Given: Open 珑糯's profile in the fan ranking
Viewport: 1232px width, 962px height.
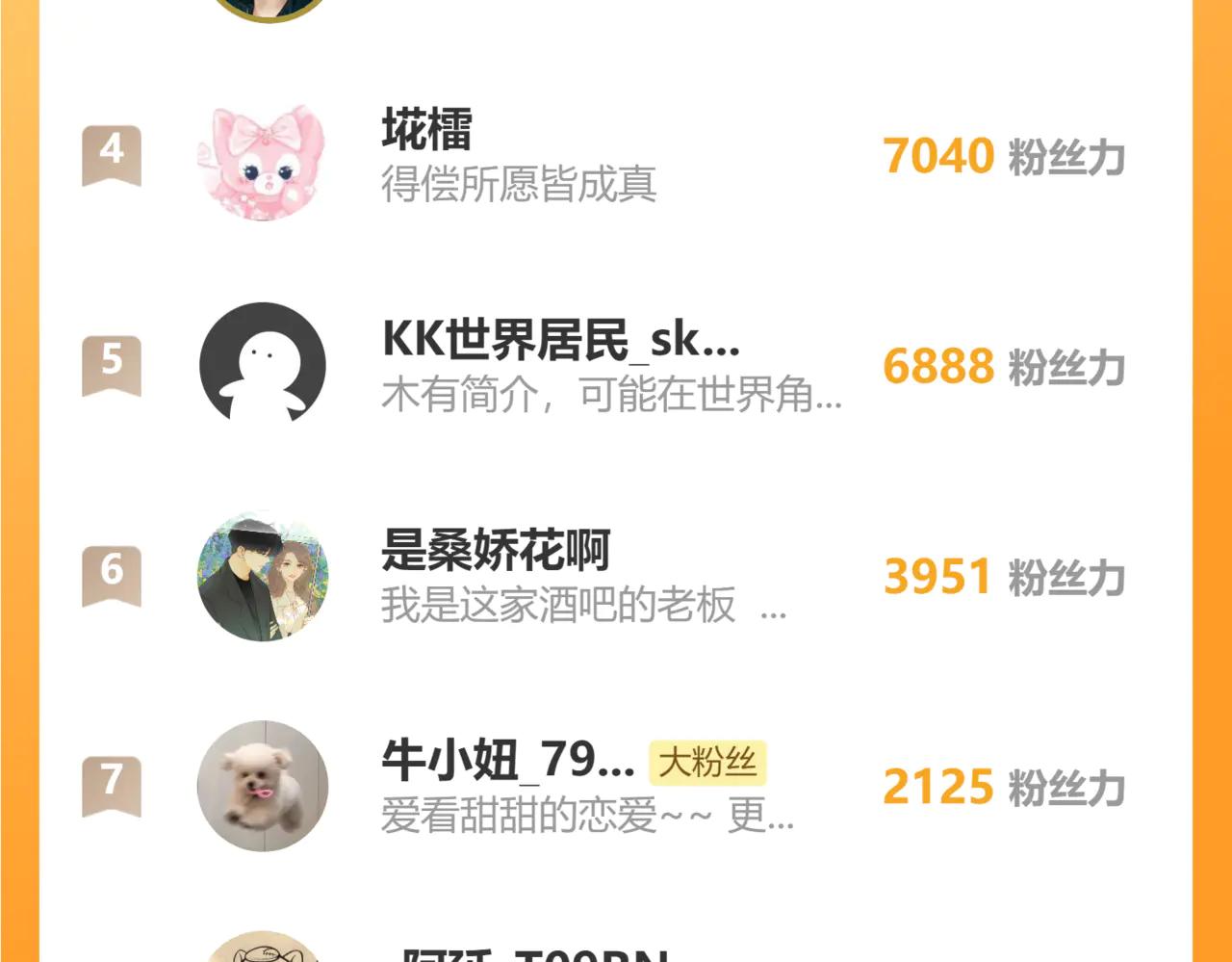Looking at the screenshot, I should point(426,131).
